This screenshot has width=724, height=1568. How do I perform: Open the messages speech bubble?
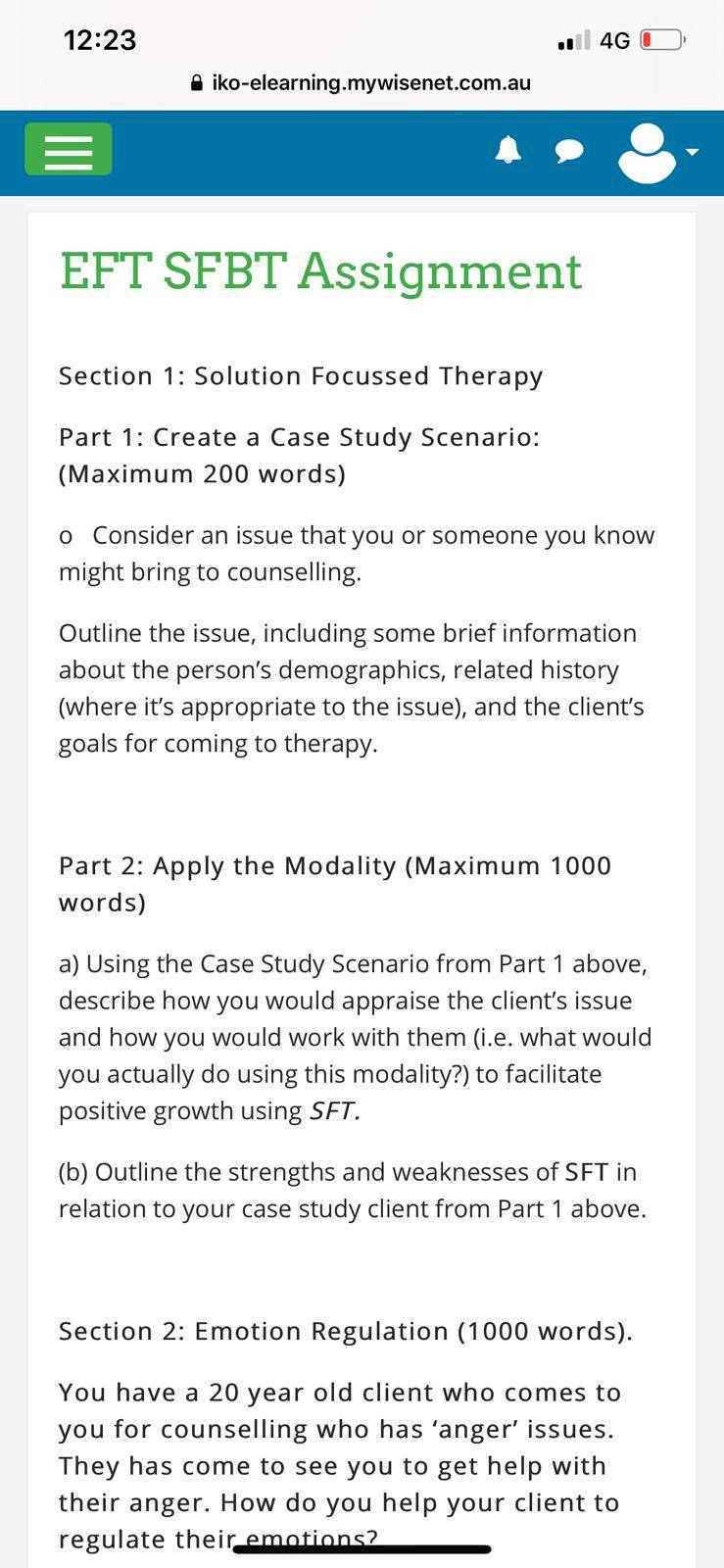pyautogui.click(x=569, y=151)
